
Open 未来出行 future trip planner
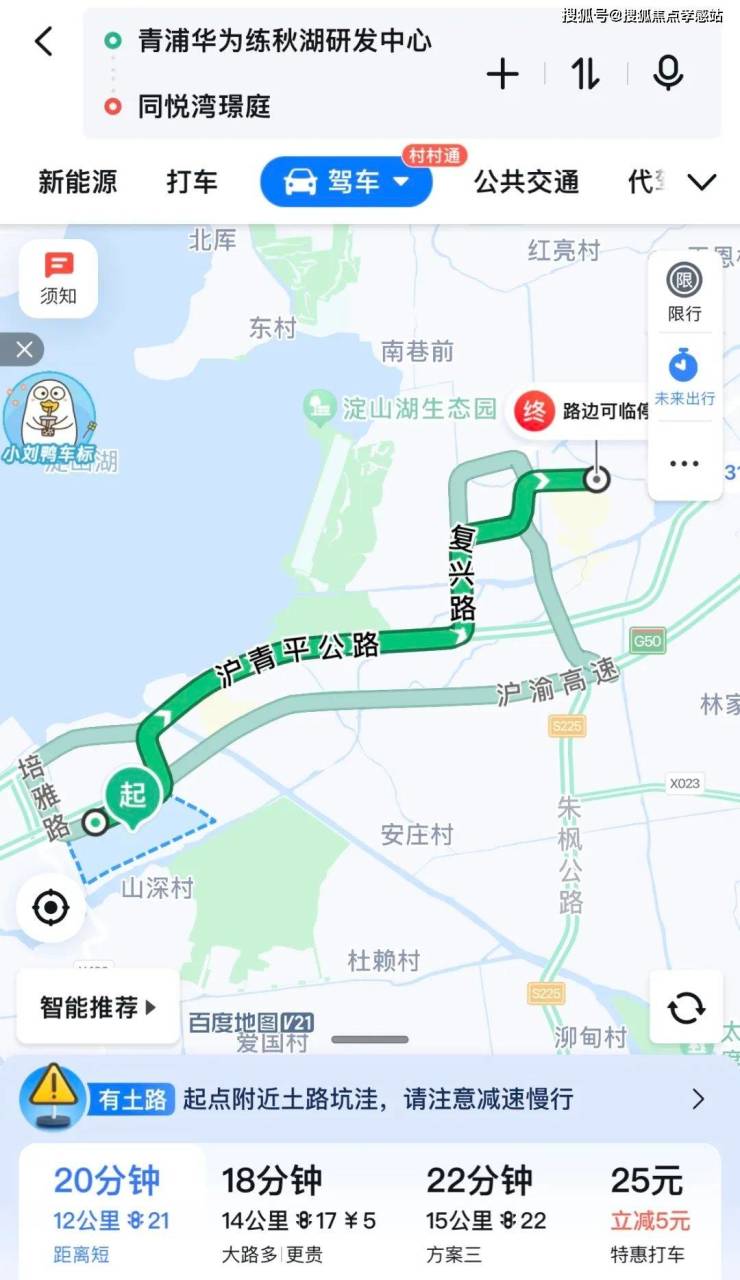tap(685, 378)
